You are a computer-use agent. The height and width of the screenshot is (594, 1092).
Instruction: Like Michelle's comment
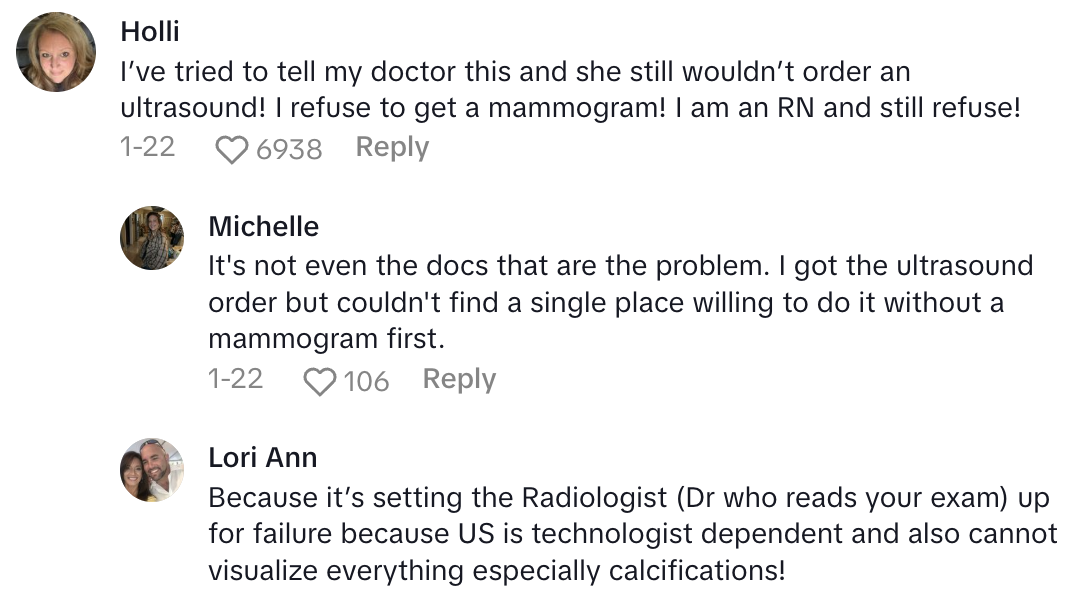tap(320, 381)
